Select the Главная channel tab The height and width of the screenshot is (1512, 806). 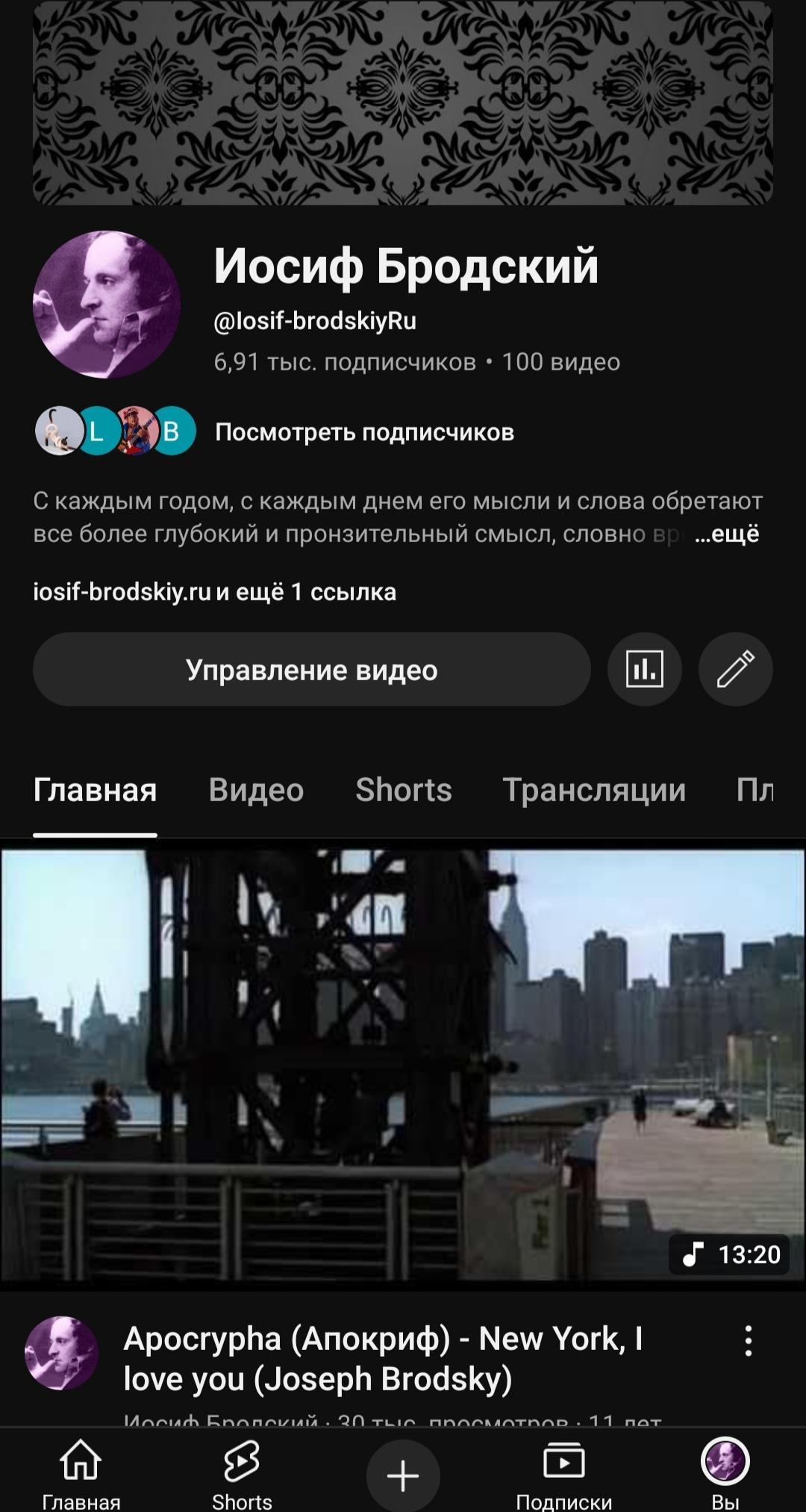[x=95, y=790]
